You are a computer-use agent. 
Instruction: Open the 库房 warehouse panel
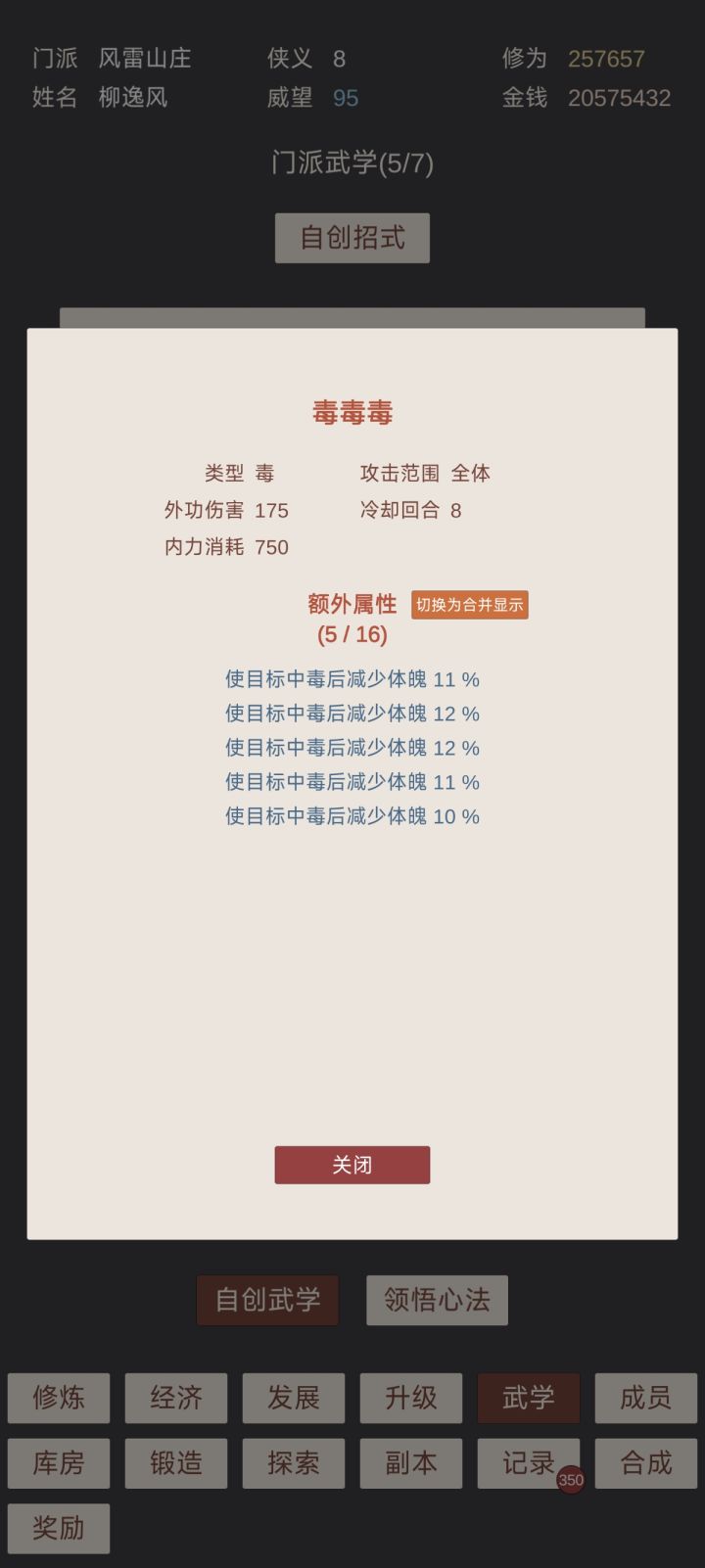58,1462
